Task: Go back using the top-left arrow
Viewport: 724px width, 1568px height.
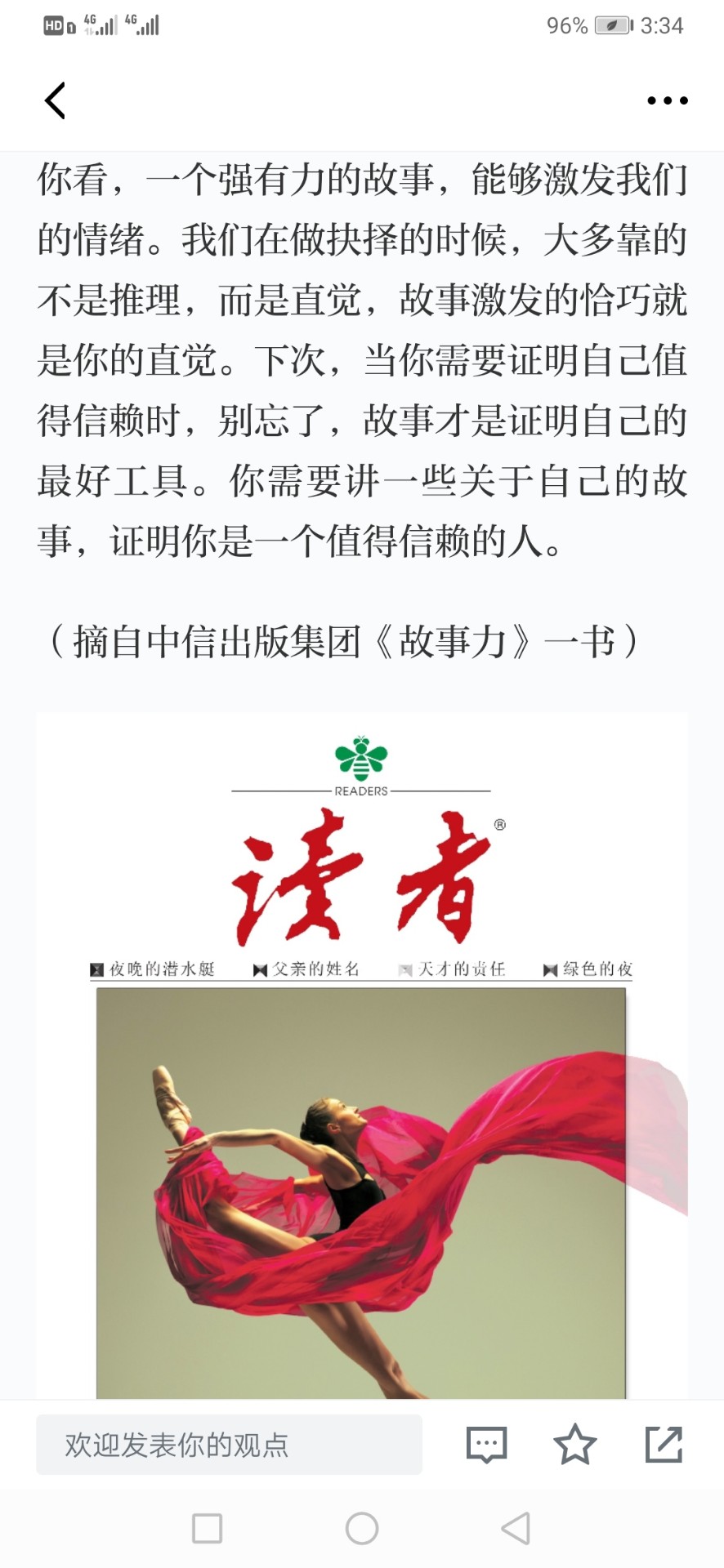Action: click(x=55, y=101)
